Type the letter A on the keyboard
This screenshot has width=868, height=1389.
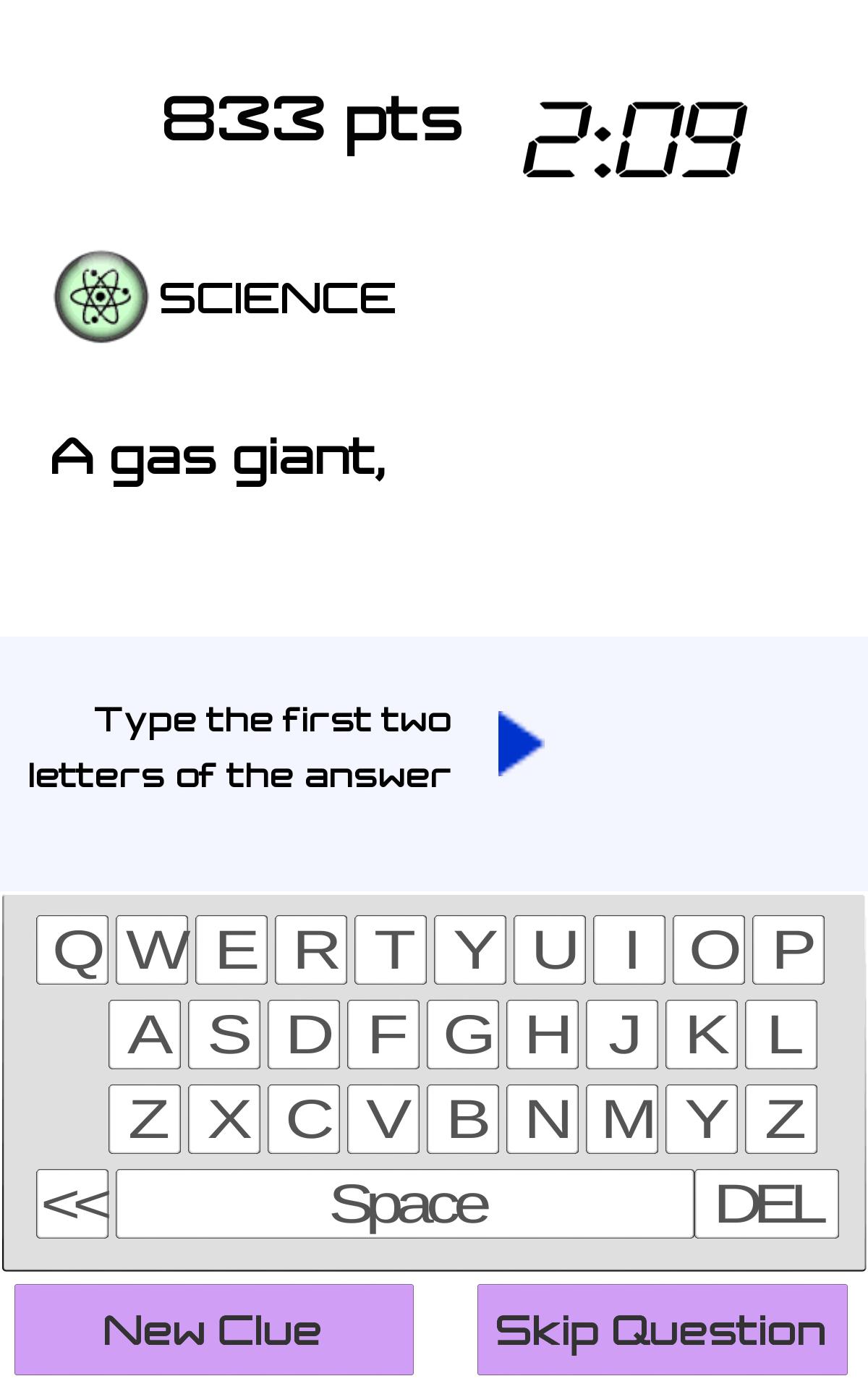[145, 1034]
